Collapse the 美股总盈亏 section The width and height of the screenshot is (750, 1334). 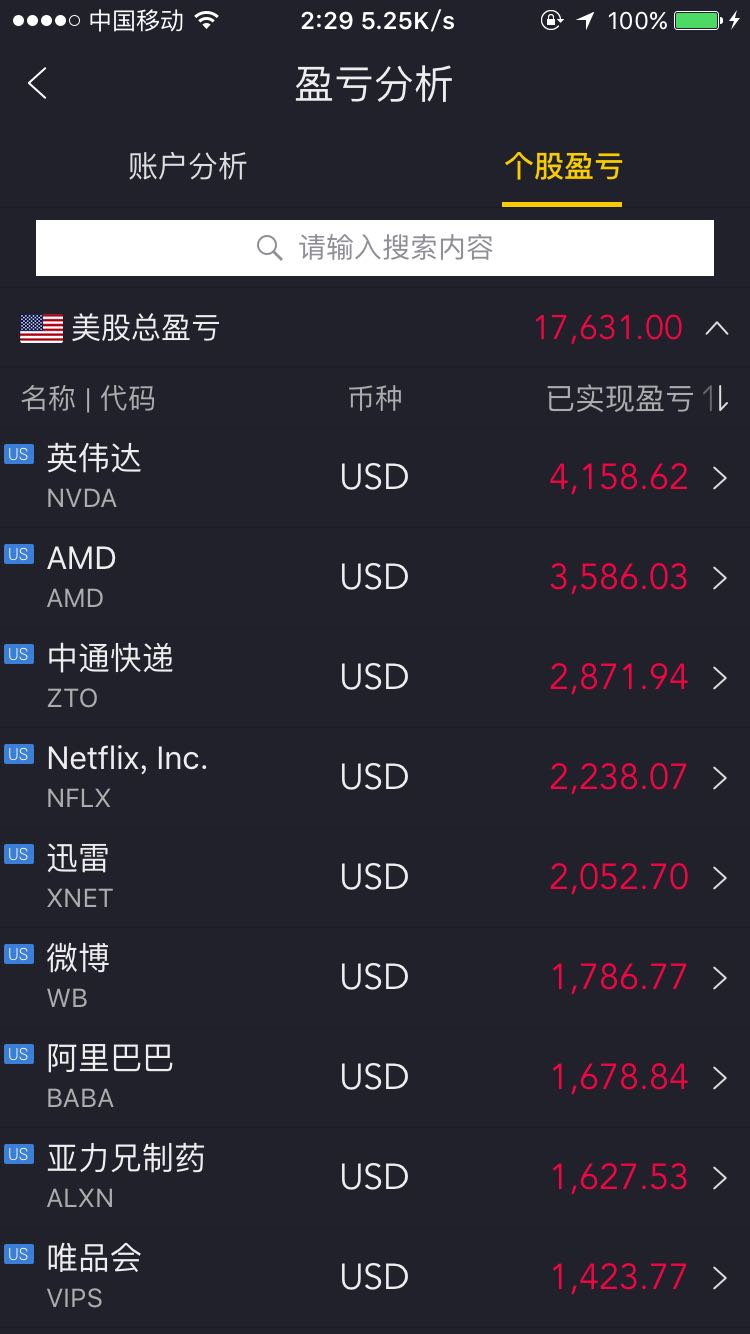coord(717,328)
